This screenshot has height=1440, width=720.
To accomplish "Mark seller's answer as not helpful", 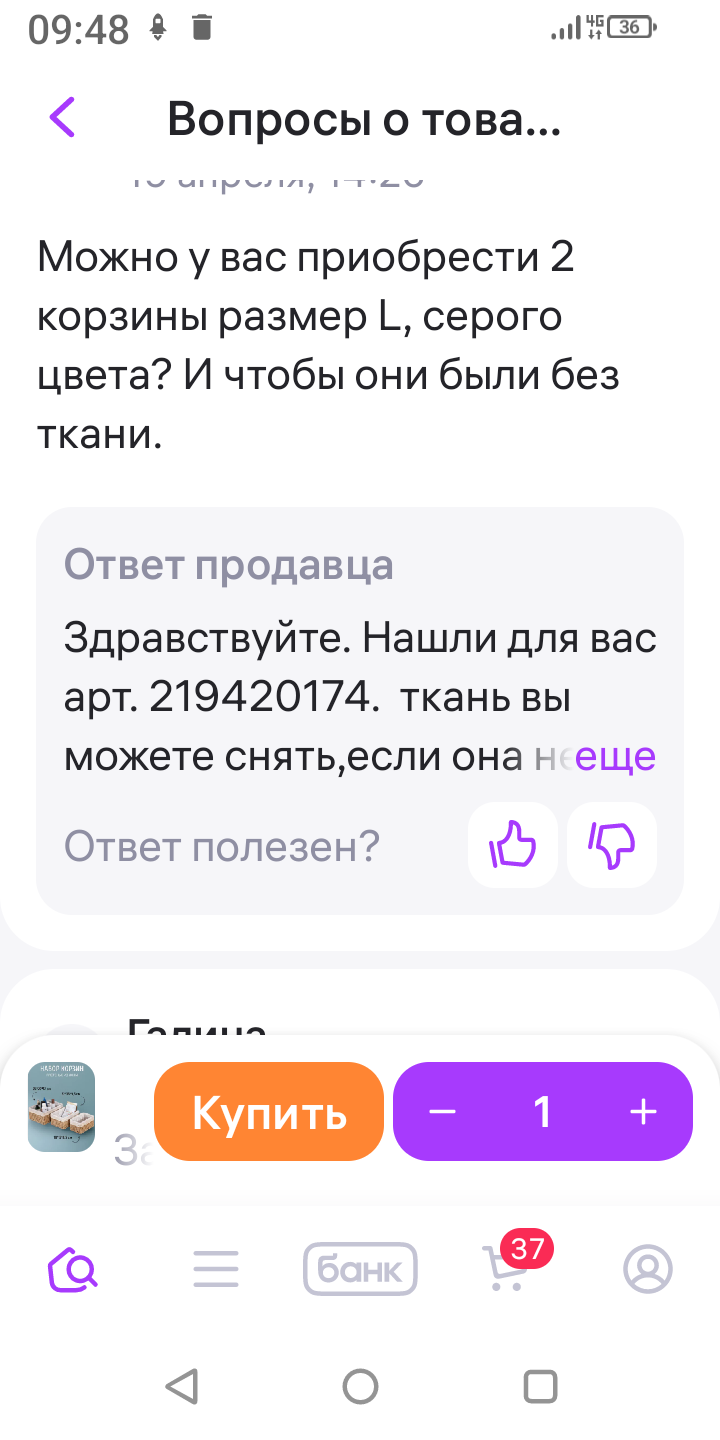I will (x=611, y=846).
